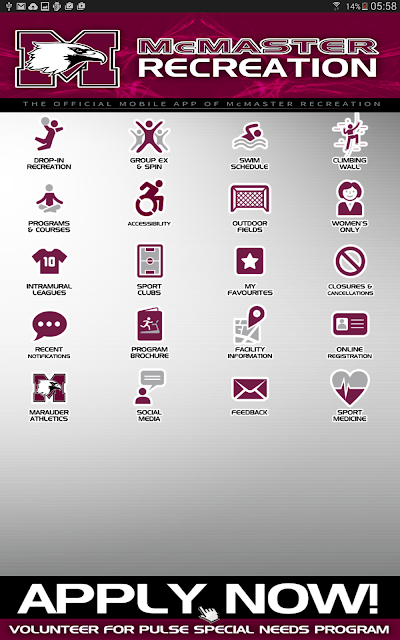Go to Sport Clubs
Screen dimensions: 400x640
[149, 269]
